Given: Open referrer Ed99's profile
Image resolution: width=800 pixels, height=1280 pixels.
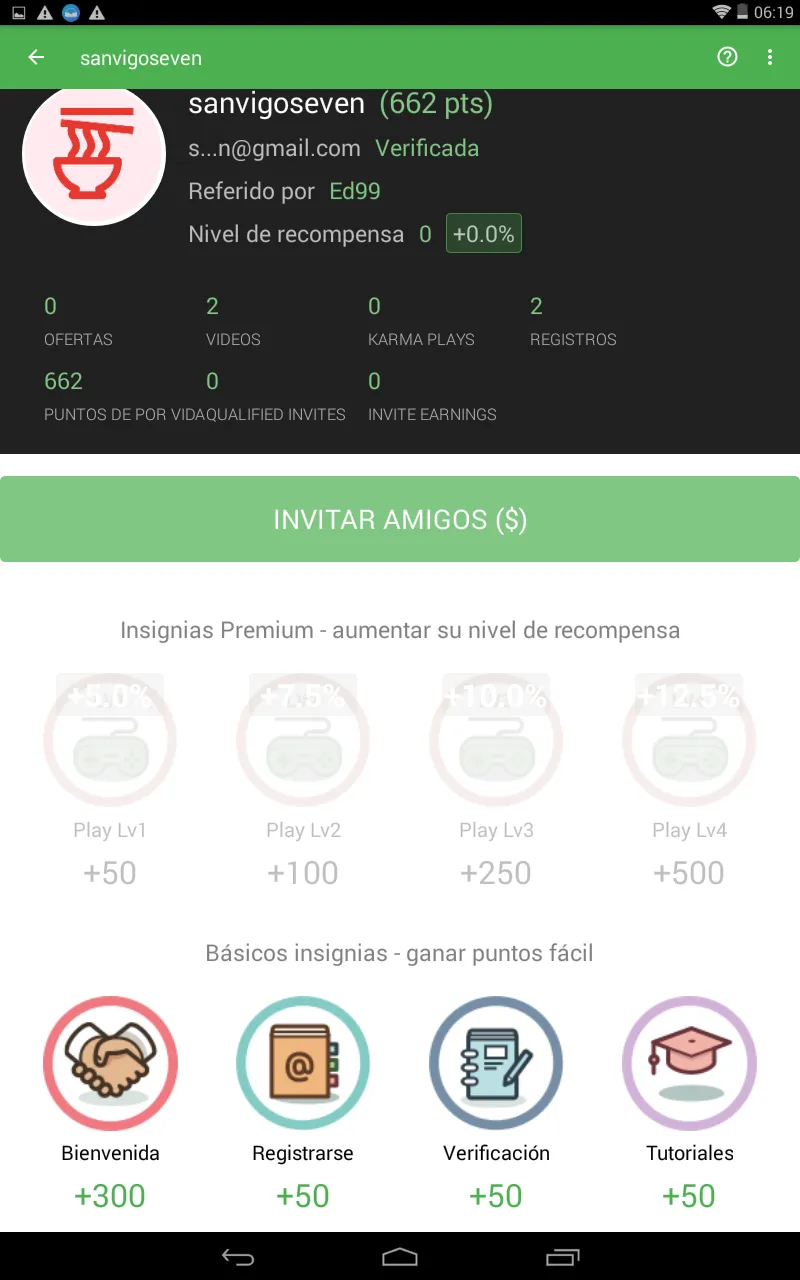Looking at the screenshot, I should coord(355,191).
